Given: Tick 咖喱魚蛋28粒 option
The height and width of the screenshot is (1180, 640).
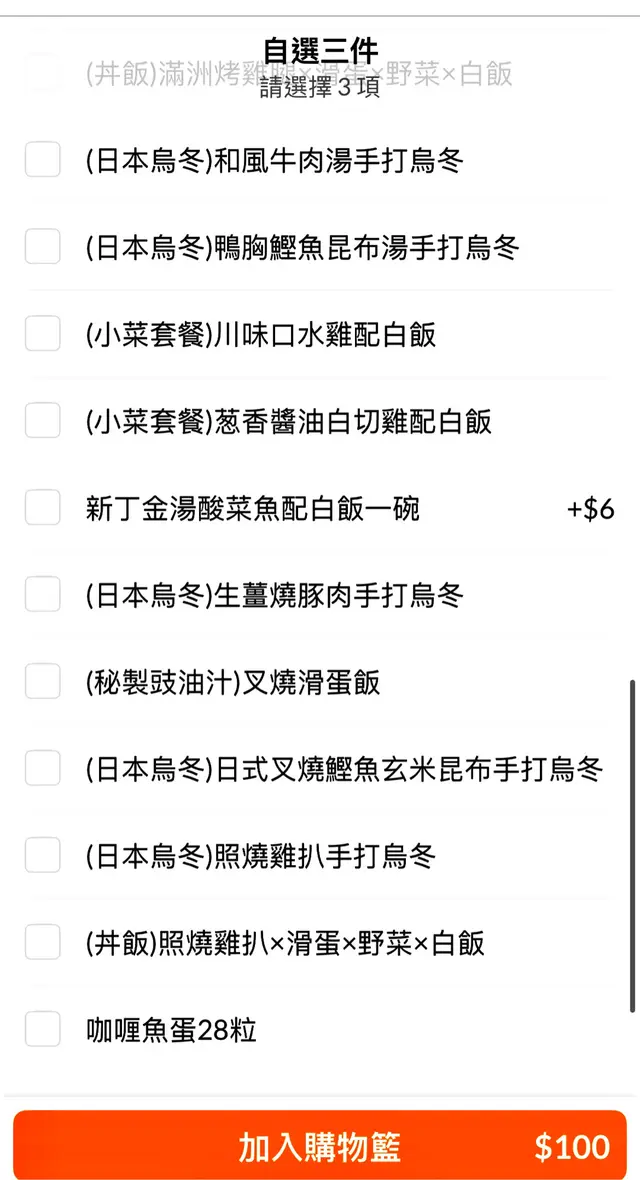Looking at the screenshot, I should [43, 1029].
